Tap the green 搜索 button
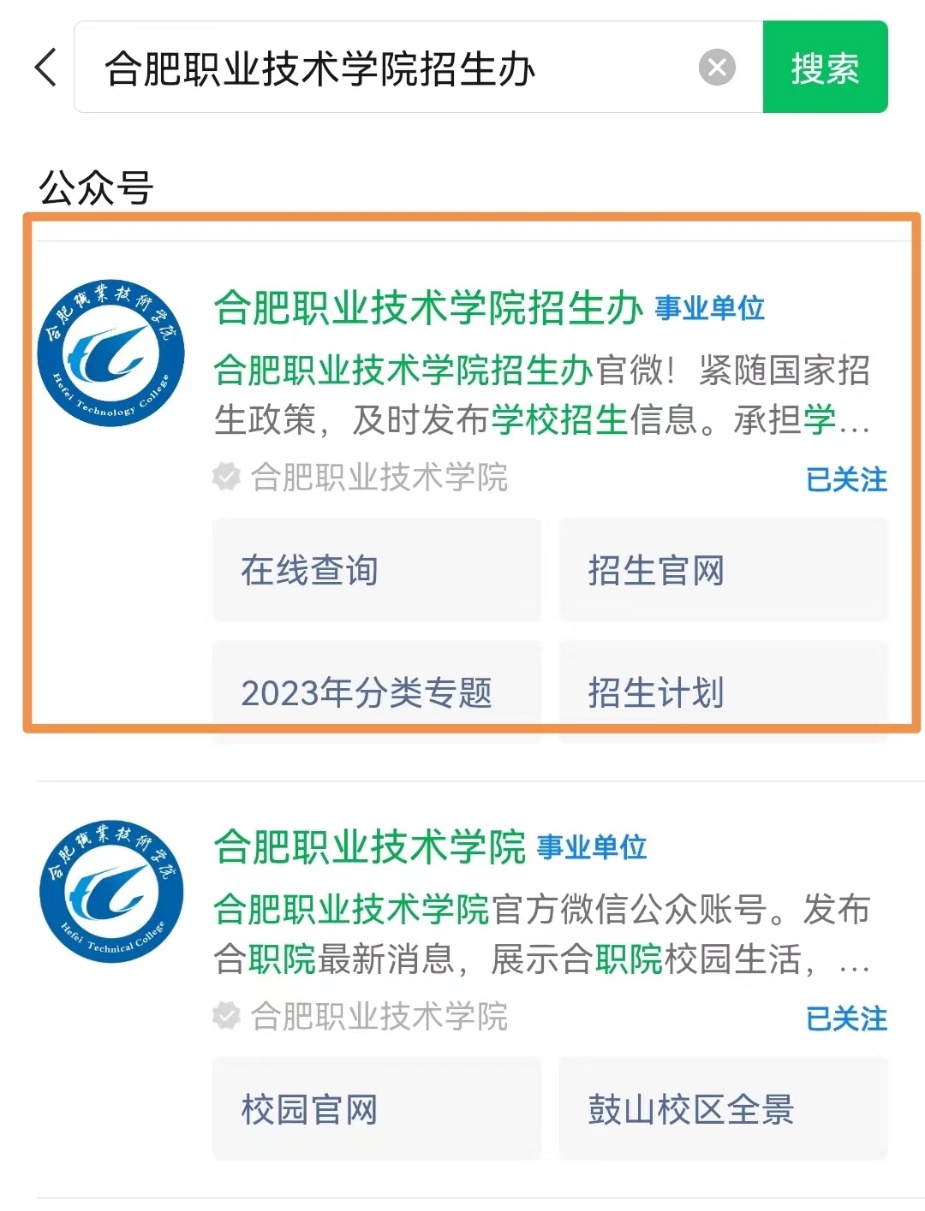The image size is (925, 1211). (824, 68)
